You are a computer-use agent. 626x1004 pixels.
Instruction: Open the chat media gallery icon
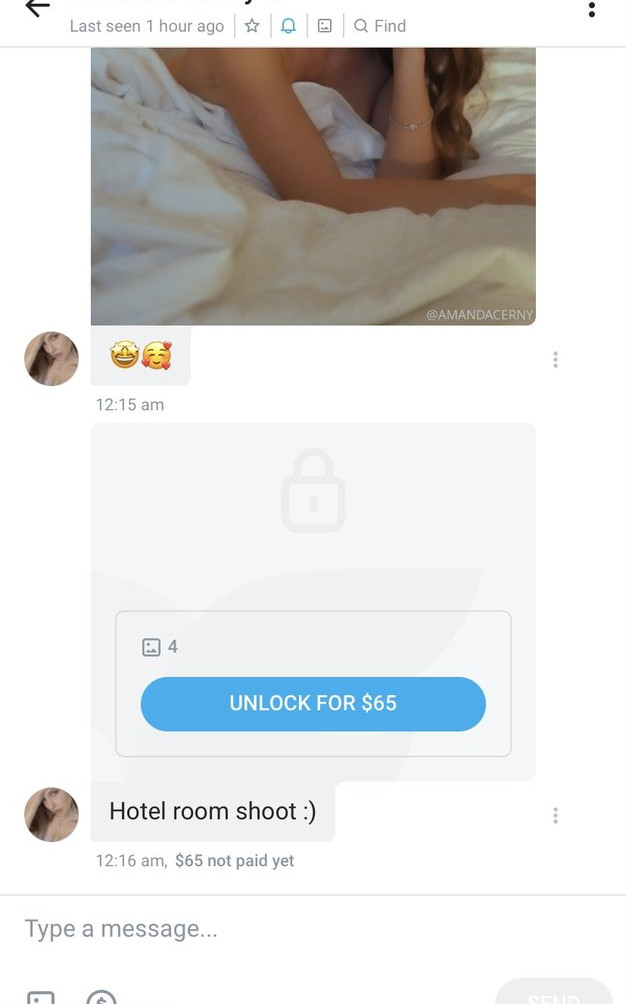[325, 26]
